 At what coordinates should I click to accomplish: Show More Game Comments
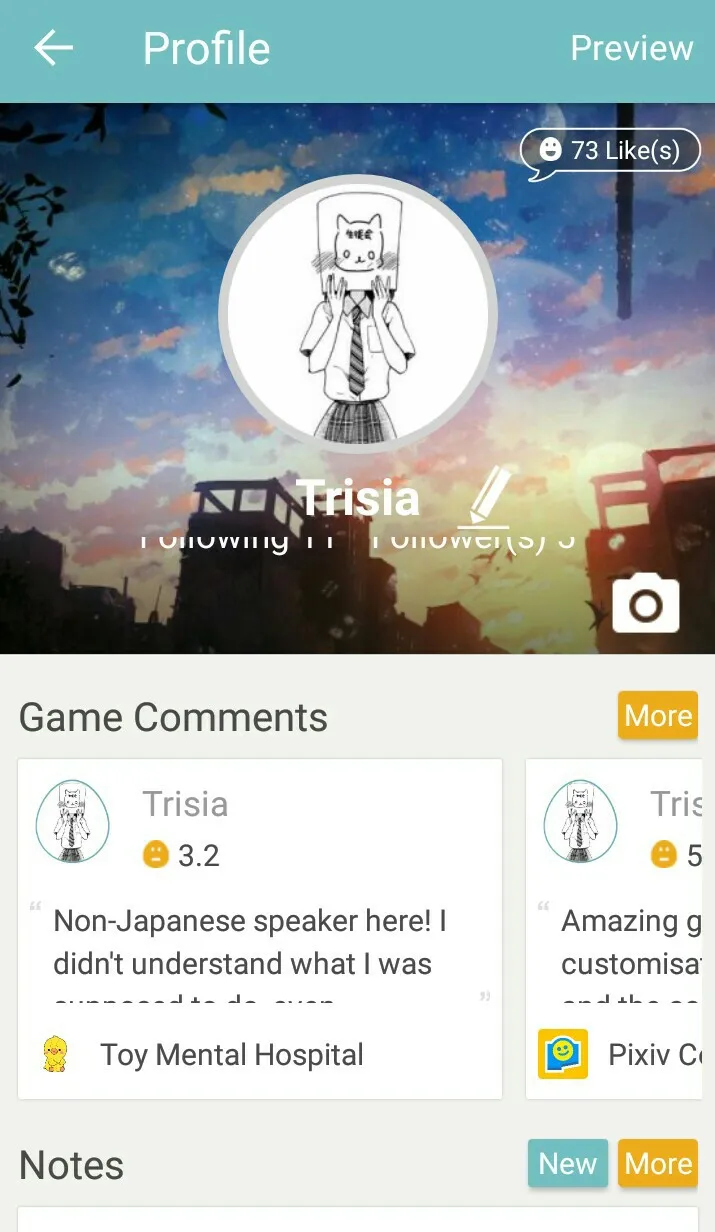point(657,716)
